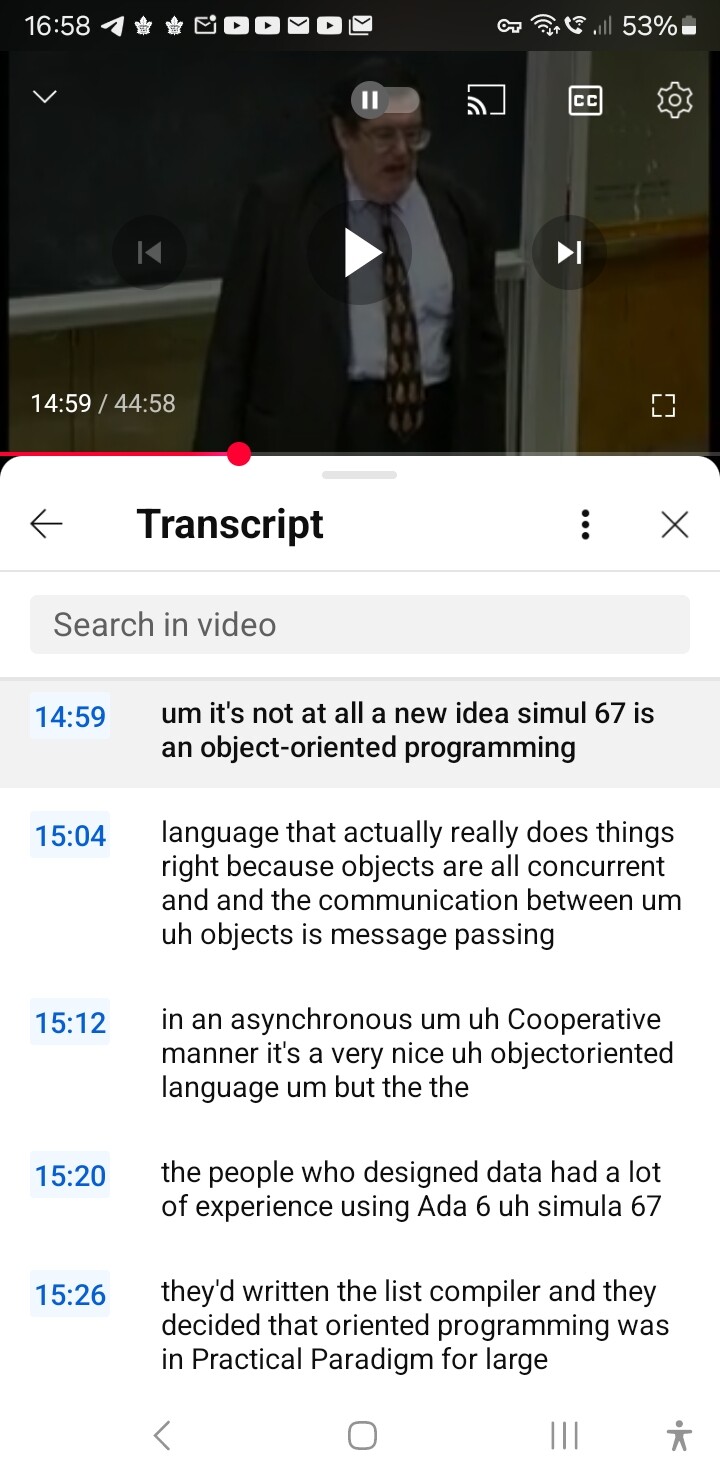Jump to transcript line at 15:04
Image resolution: width=720 pixels, height=1480 pixels.
point(360,884)
